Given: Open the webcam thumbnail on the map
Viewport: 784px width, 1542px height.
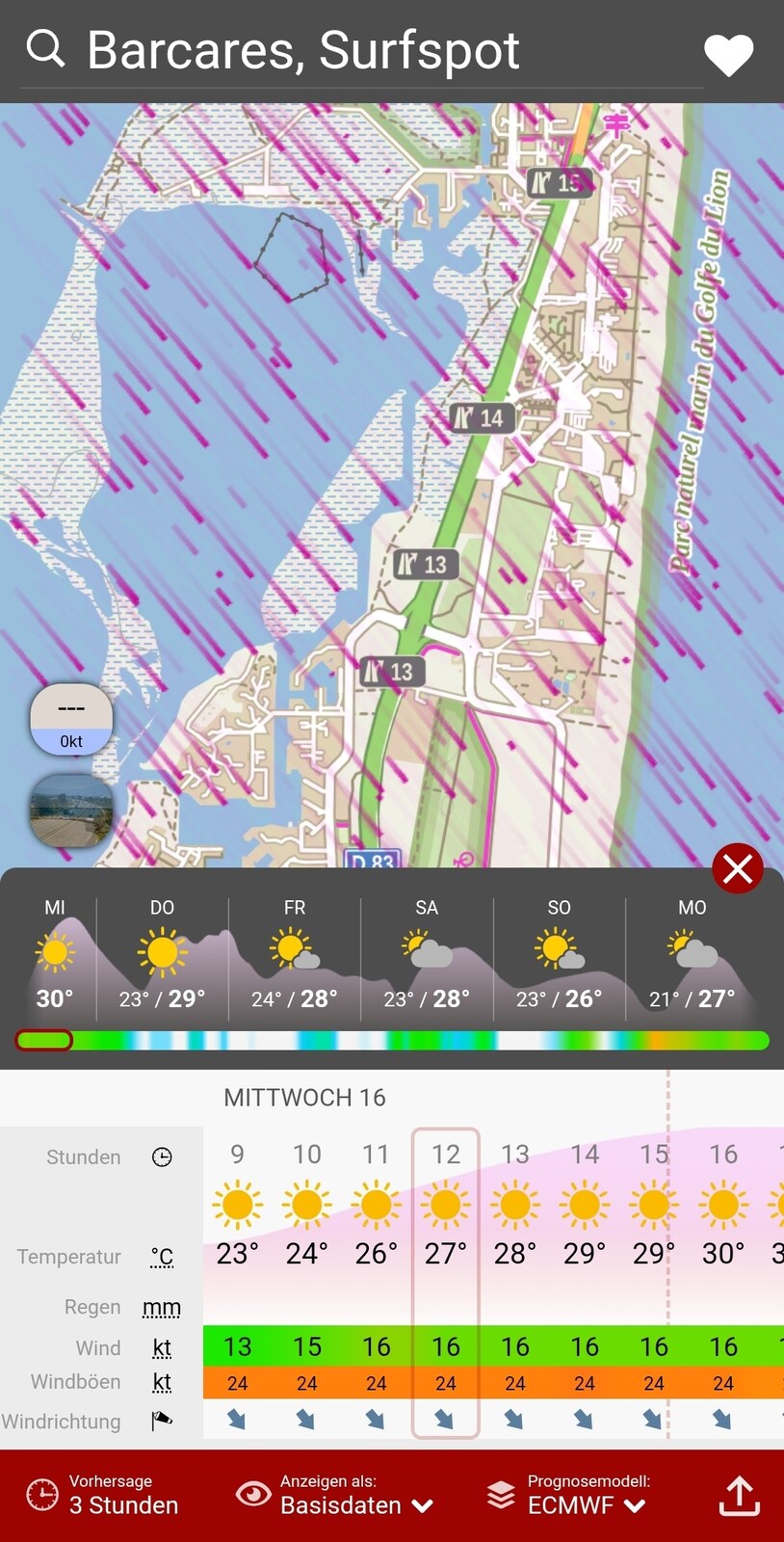Looking at the screenshot, I should [x=71, y=811].
